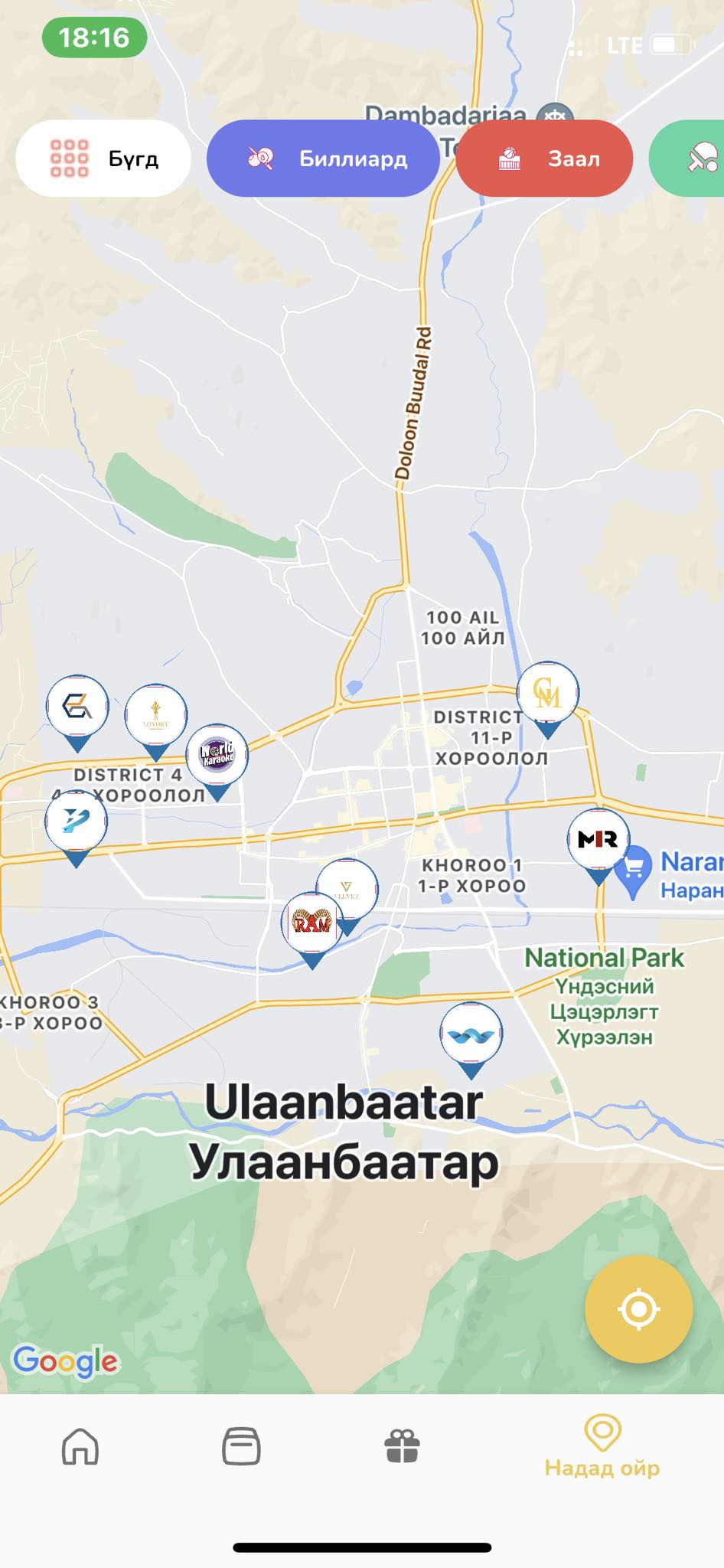Open the RAM venue map marker
This screenshot has height=1568, width=724.
pyautogui.click(x=312, y=924)
